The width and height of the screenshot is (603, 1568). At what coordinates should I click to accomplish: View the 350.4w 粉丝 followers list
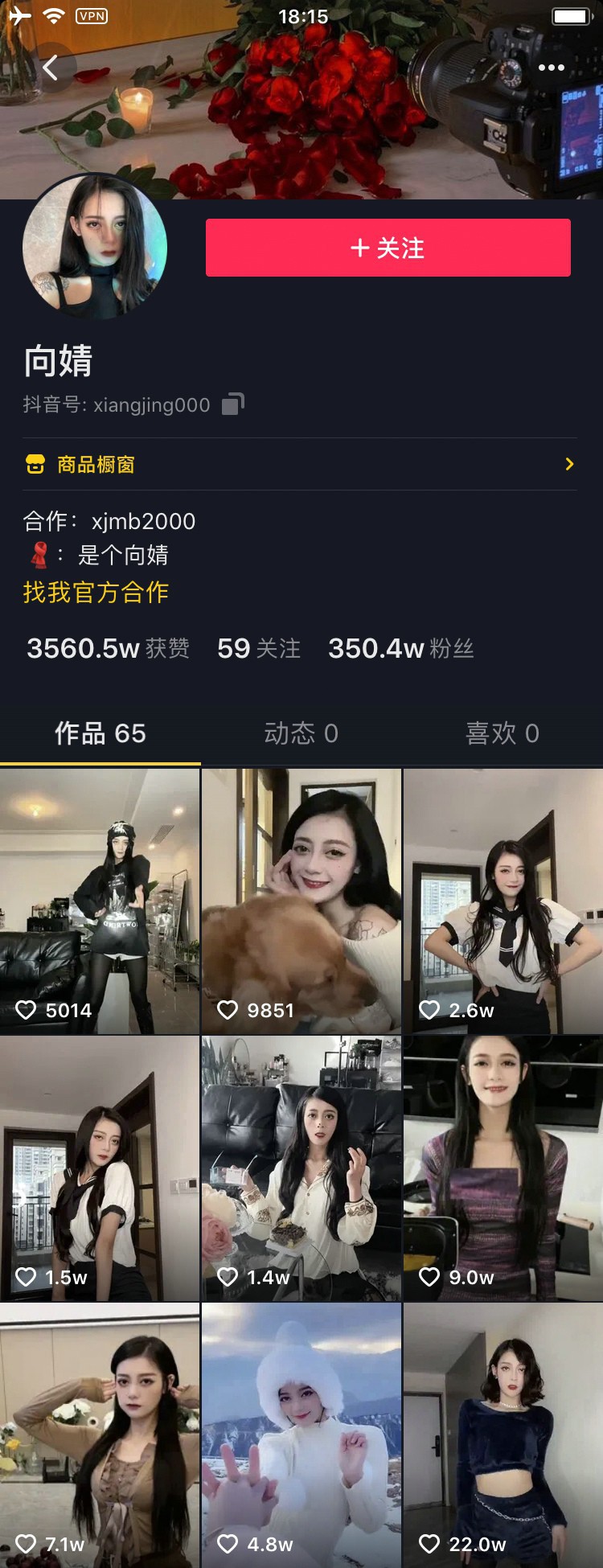(x=400, y=648)
